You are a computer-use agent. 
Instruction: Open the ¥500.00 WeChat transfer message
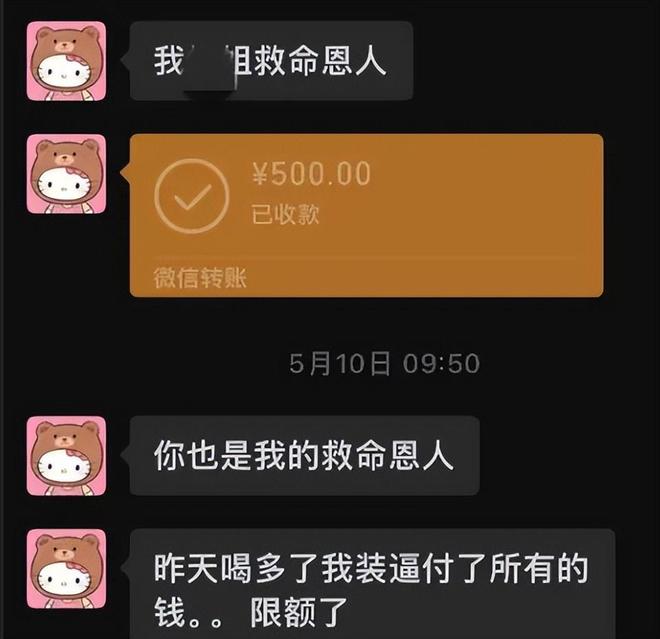(366, 214)
